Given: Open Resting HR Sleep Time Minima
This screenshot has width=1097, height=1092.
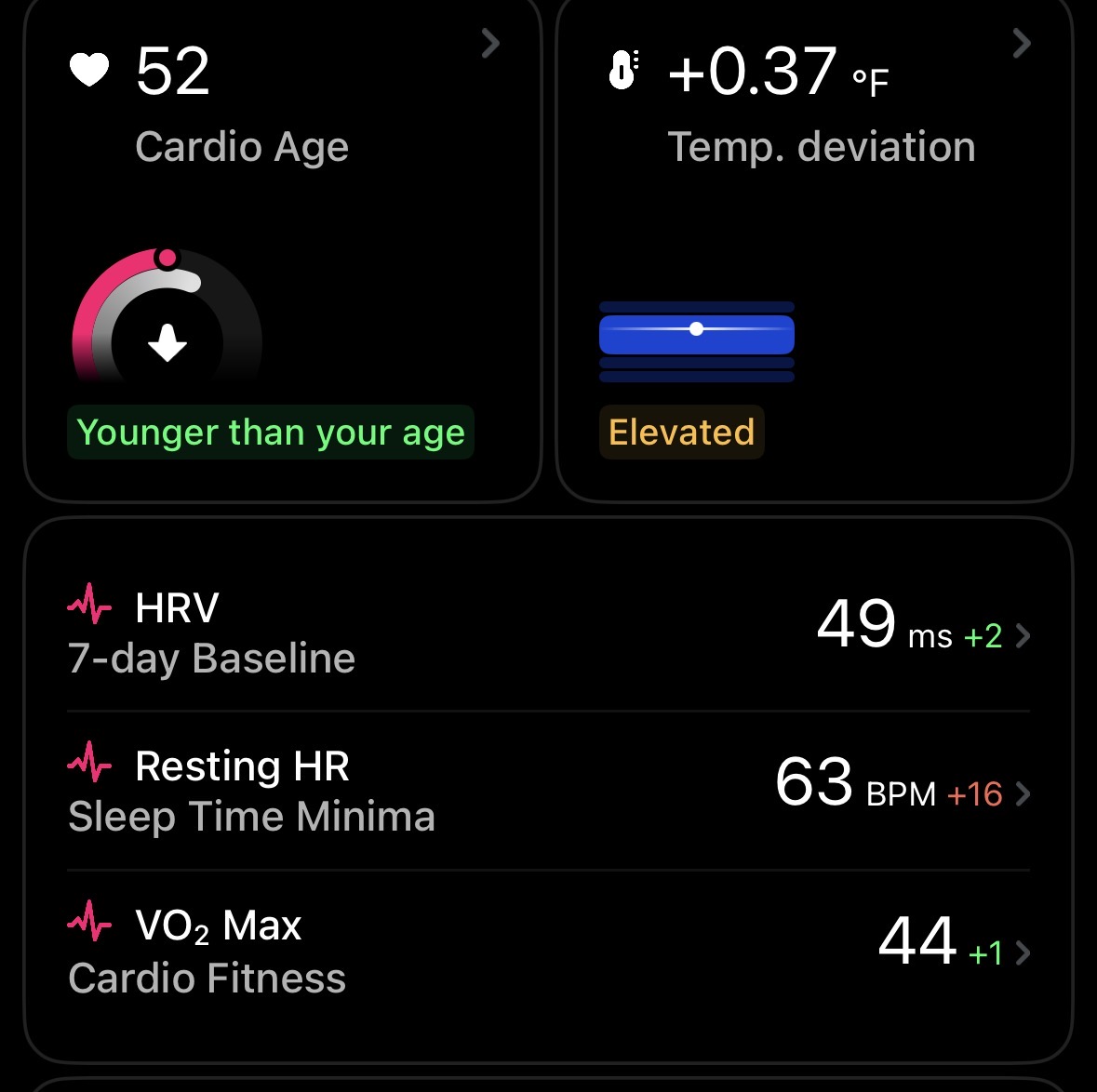Looking at the screenshot, I should tap(548, 792).
